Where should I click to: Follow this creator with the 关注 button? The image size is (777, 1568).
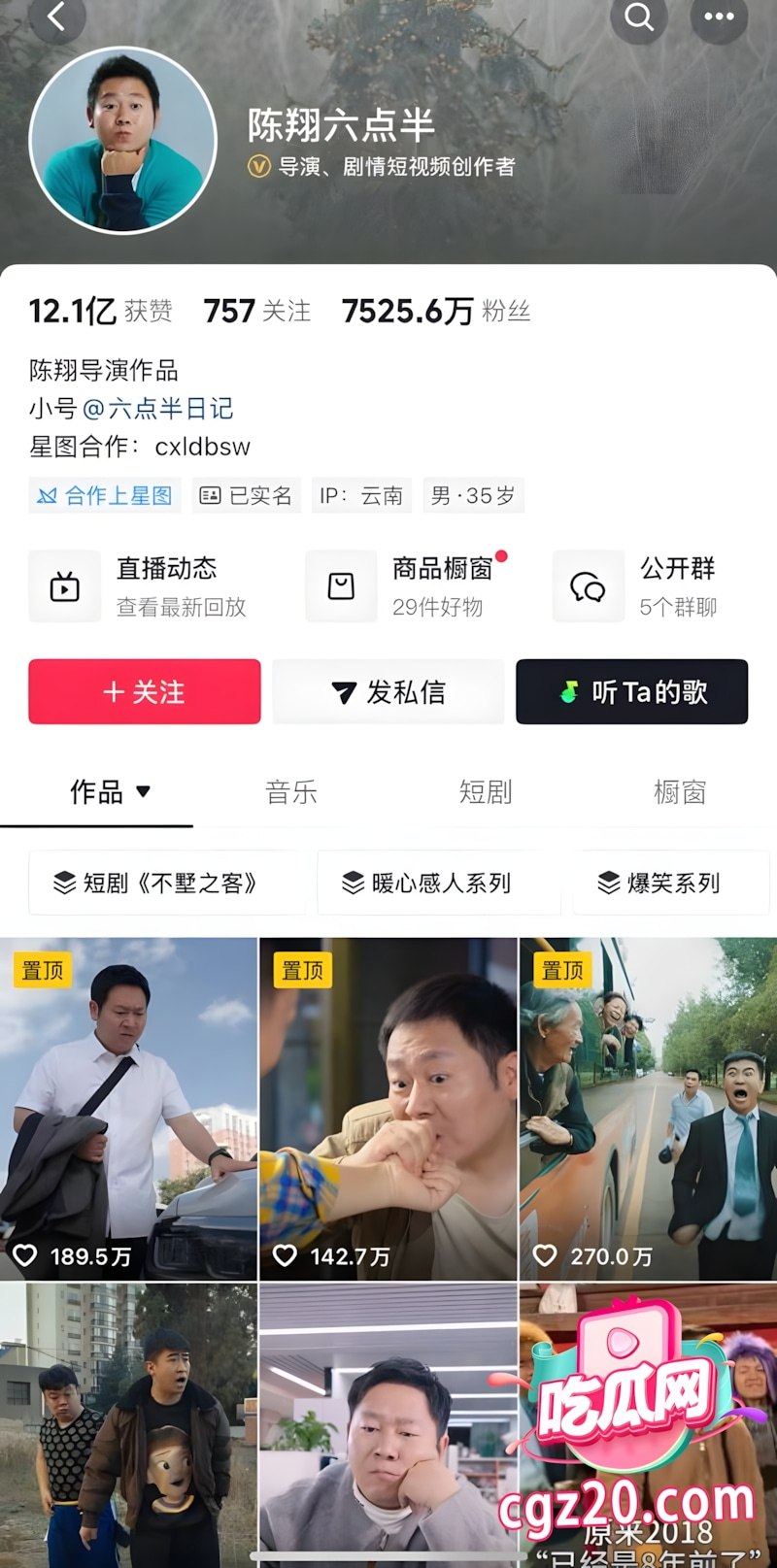pos(145,691)
